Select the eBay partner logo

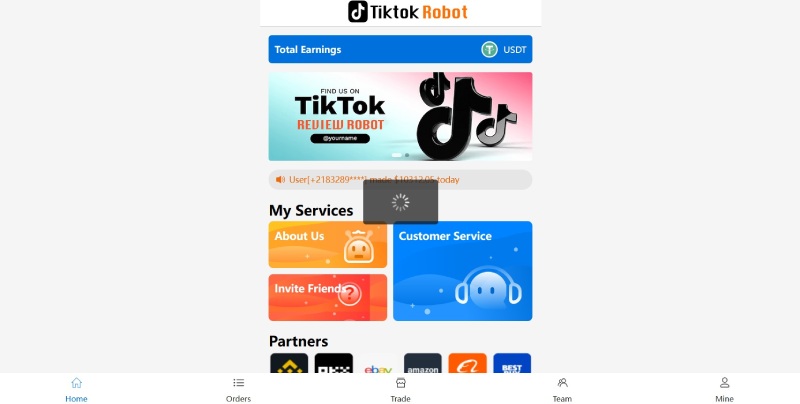378,365
